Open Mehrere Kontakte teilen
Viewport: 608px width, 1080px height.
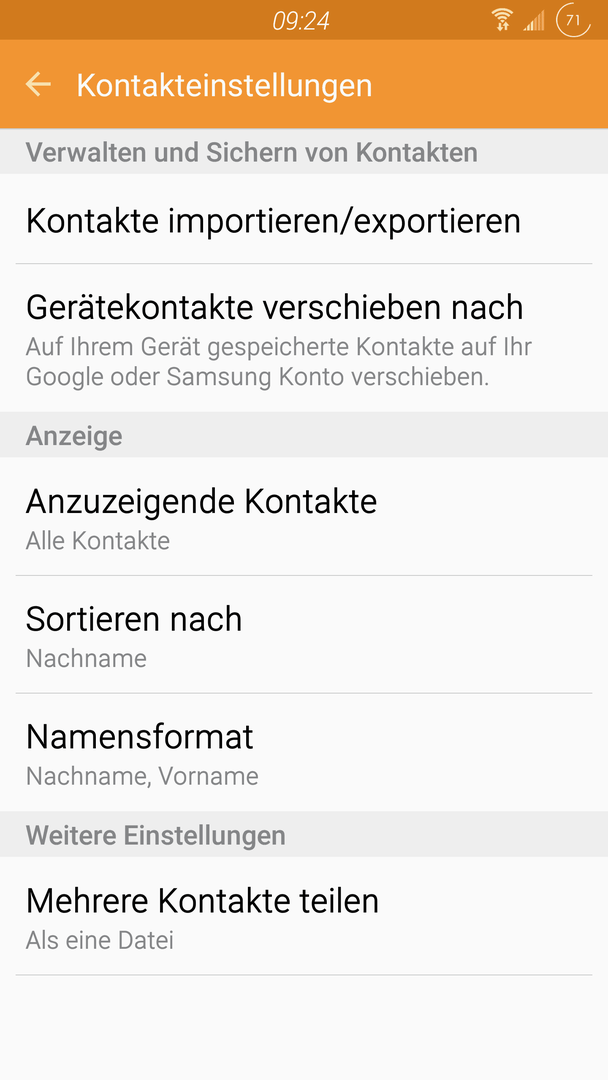click(304, 916)
